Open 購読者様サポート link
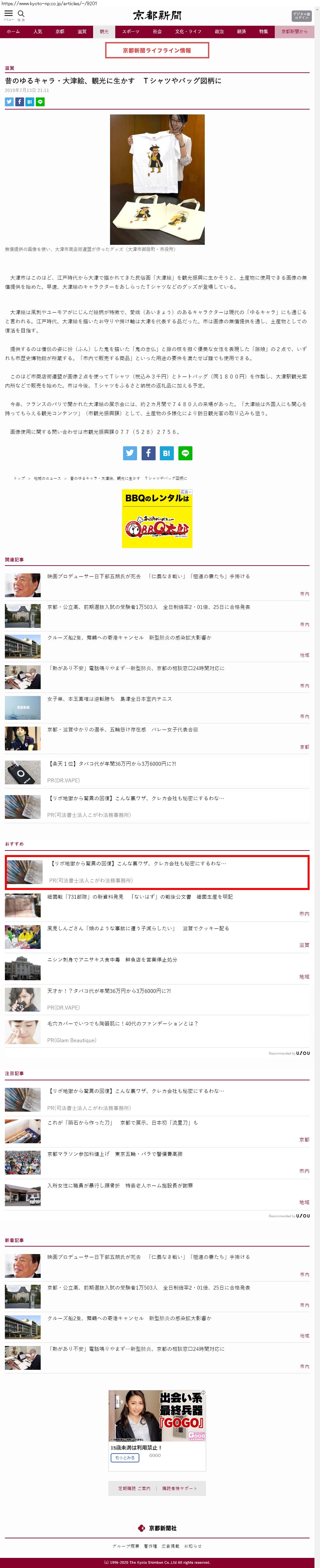Viewport: 320px width, 1568px height. 179,1488
